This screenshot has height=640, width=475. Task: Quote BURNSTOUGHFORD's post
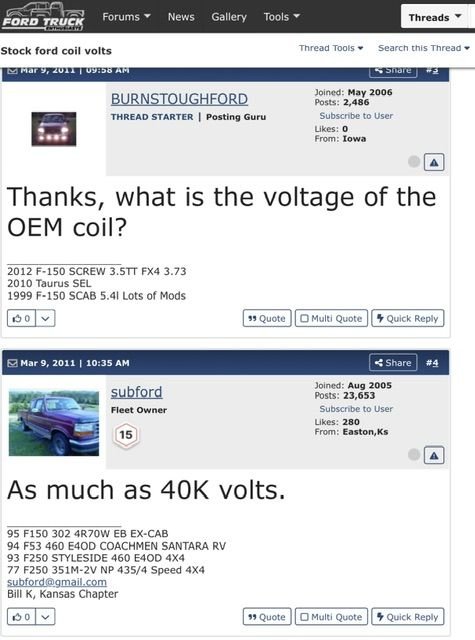(267, 318)
